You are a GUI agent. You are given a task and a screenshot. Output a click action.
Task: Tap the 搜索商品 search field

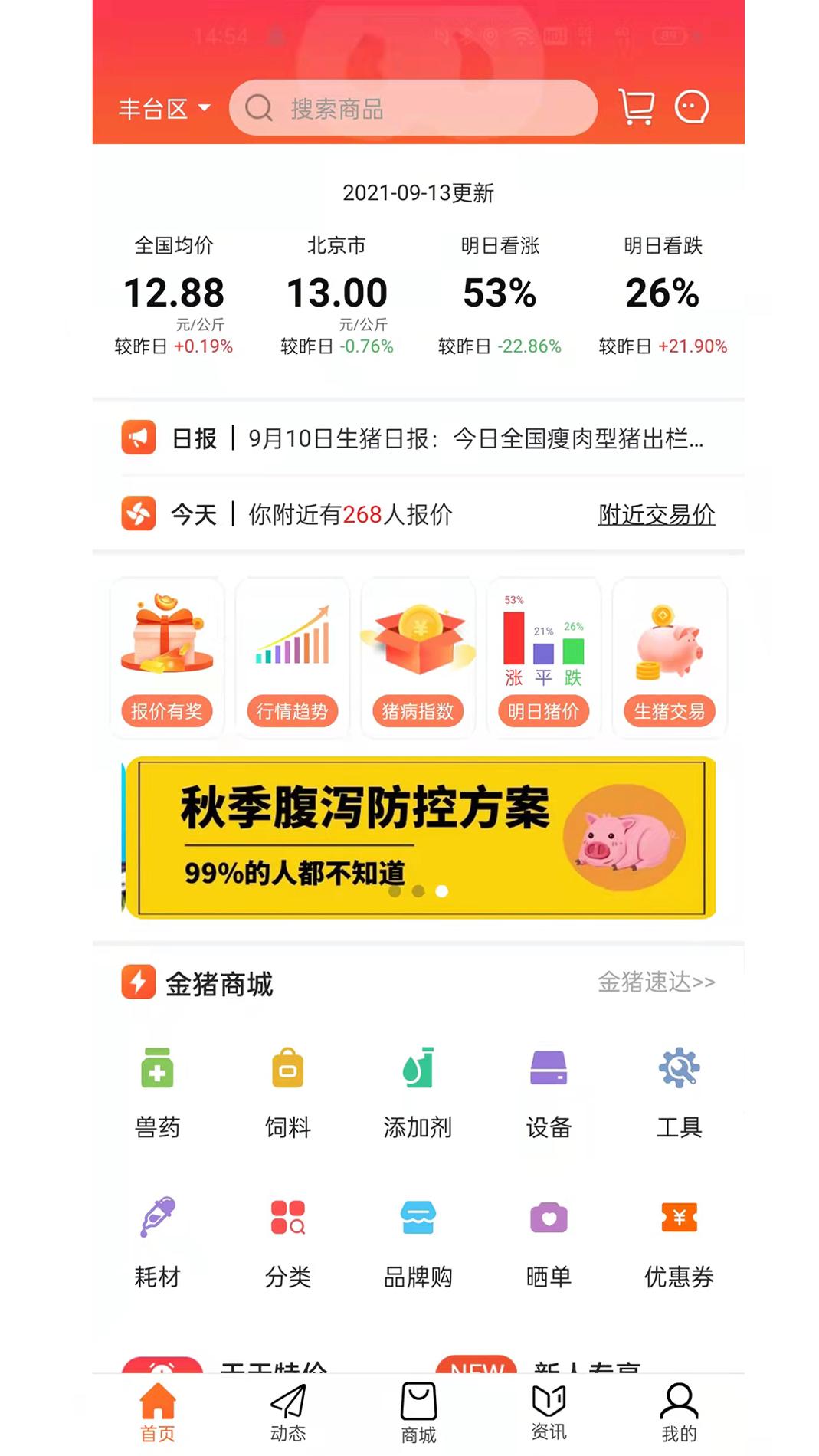tap(414, 107)
